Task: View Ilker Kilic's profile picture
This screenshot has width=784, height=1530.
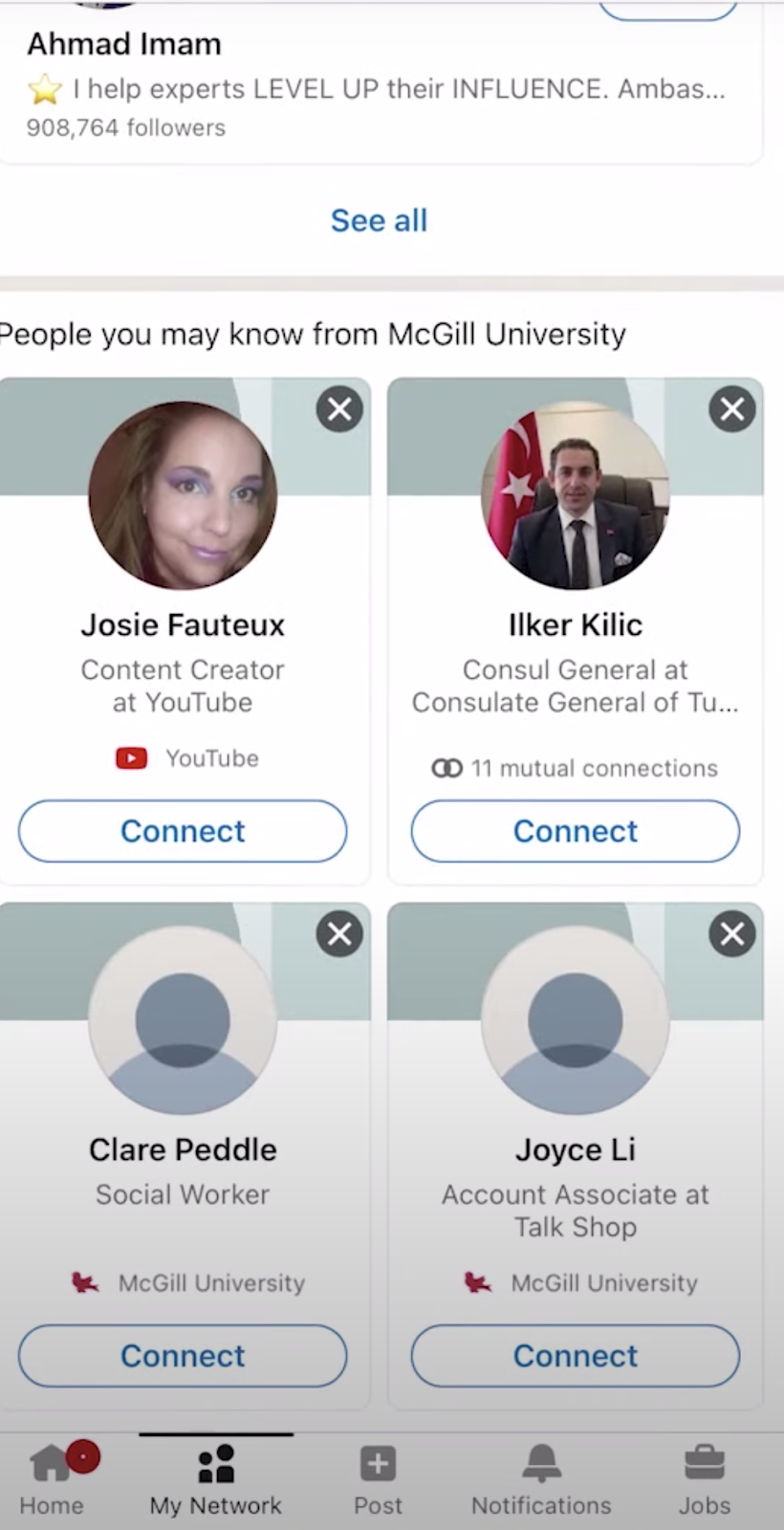Action: tap(575, 494)
